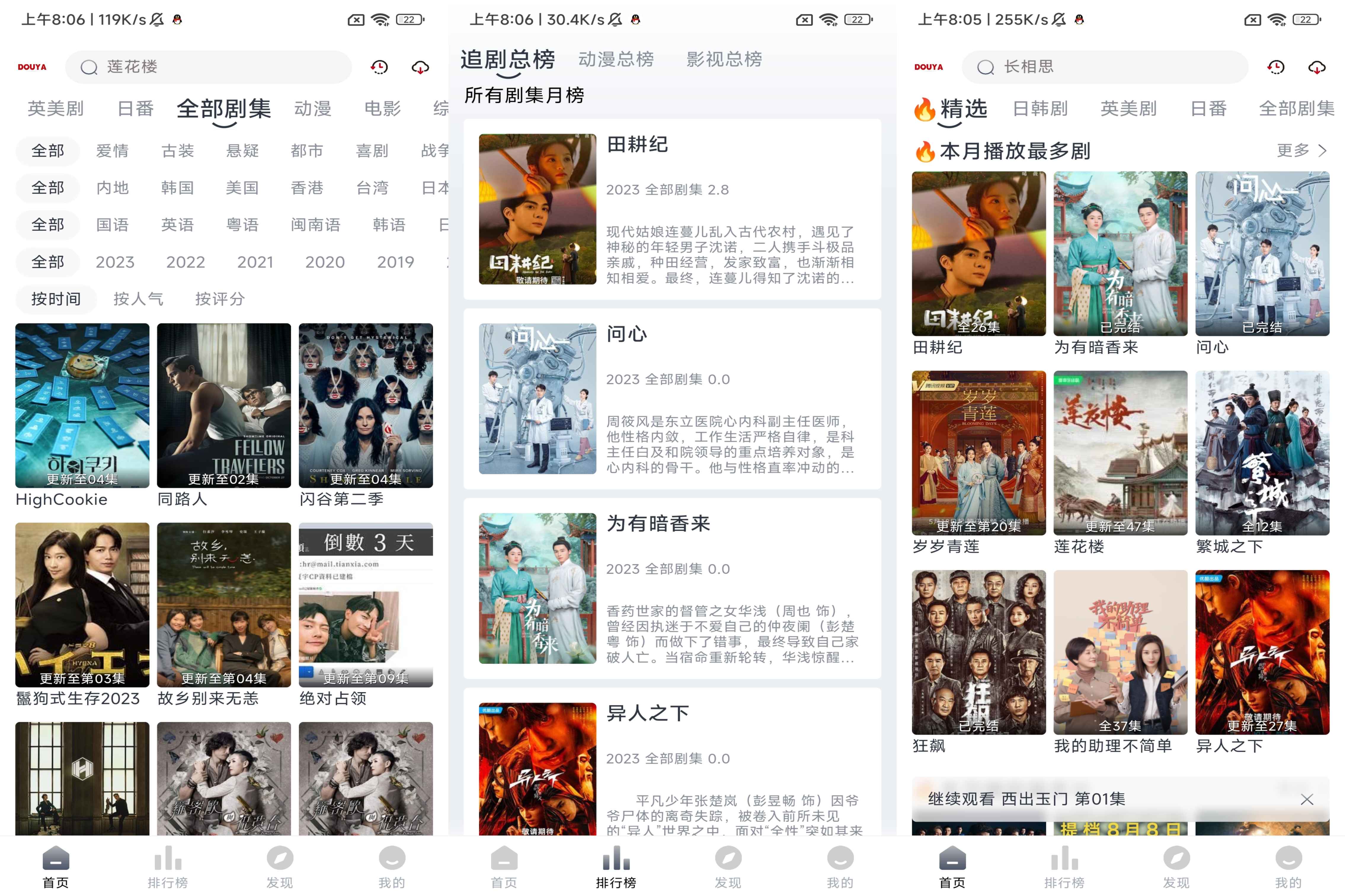Open the 绝对占领 series poster
Image resolution: width=1345 pixels, height=896 pixels.
[365, 605]
